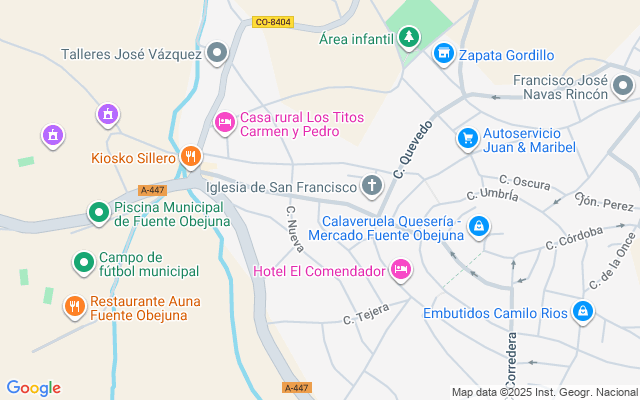Tap the Zapata Gordillo store pin
The height and width of the screenshot is (400, 640).
[x=444, y=53]
